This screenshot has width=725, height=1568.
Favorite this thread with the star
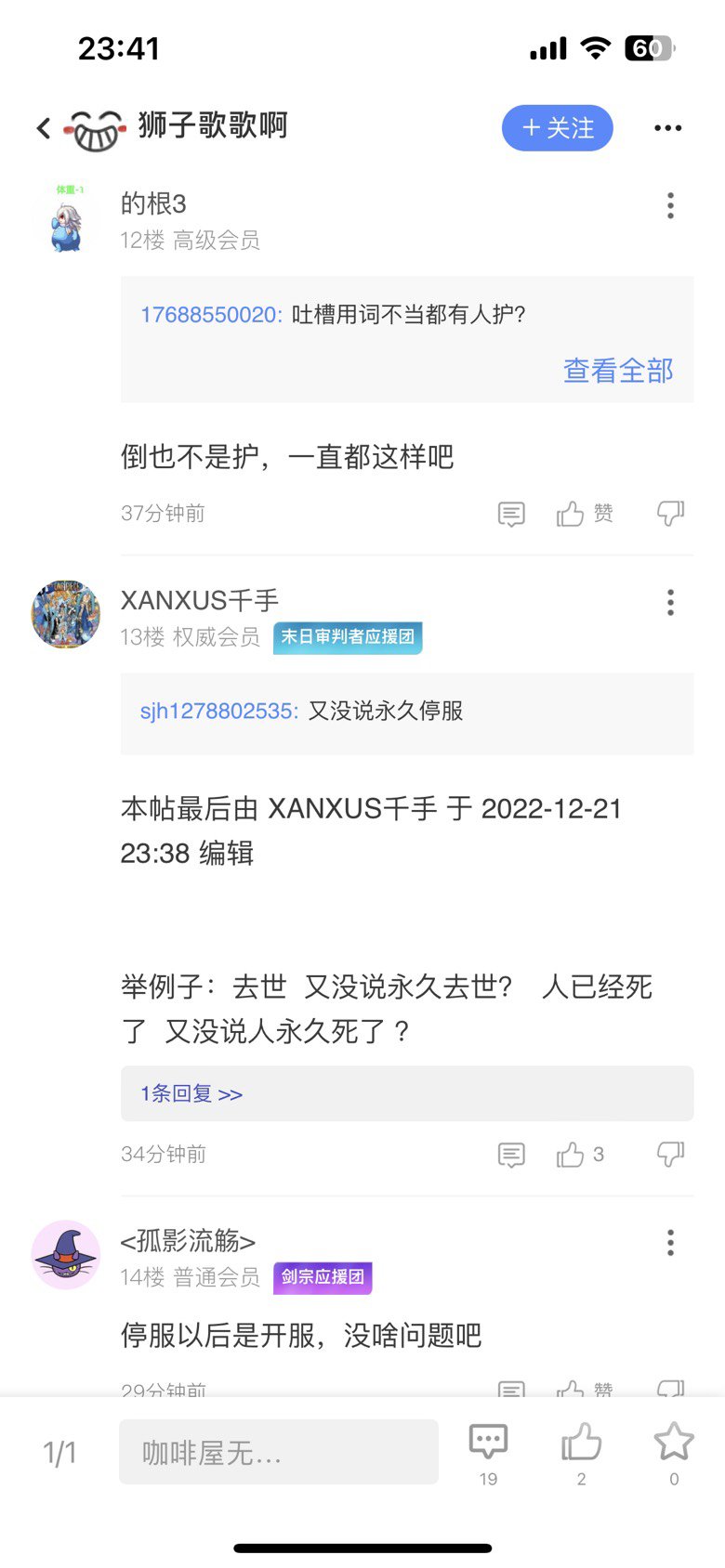[x=674, y=1452]
